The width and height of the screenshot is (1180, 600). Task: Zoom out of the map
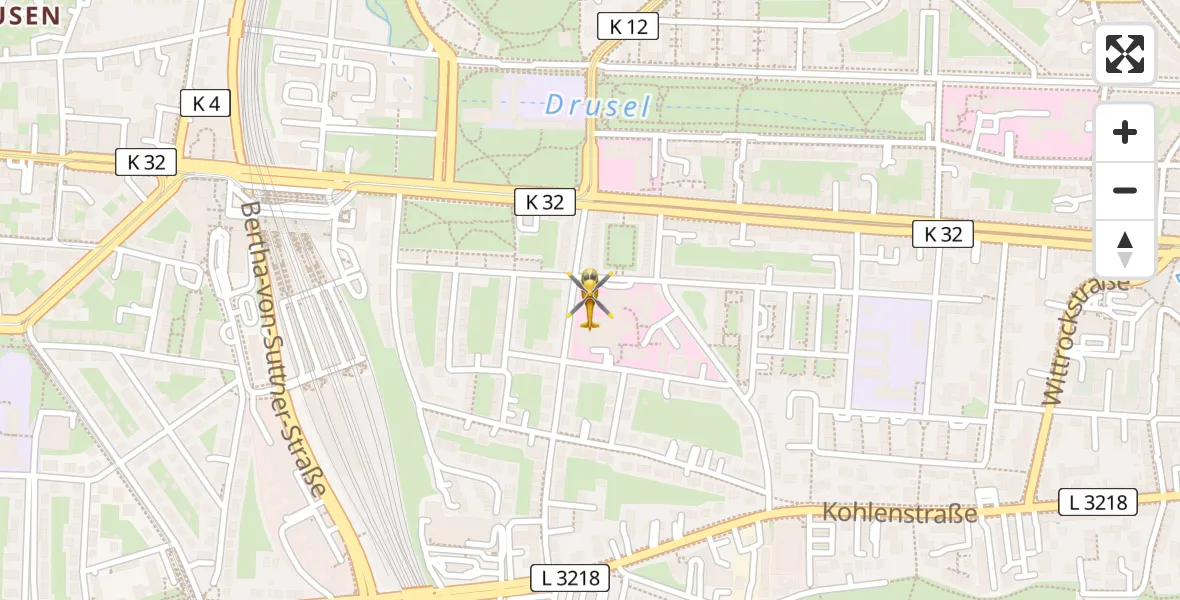click(x=1125, y=191)
